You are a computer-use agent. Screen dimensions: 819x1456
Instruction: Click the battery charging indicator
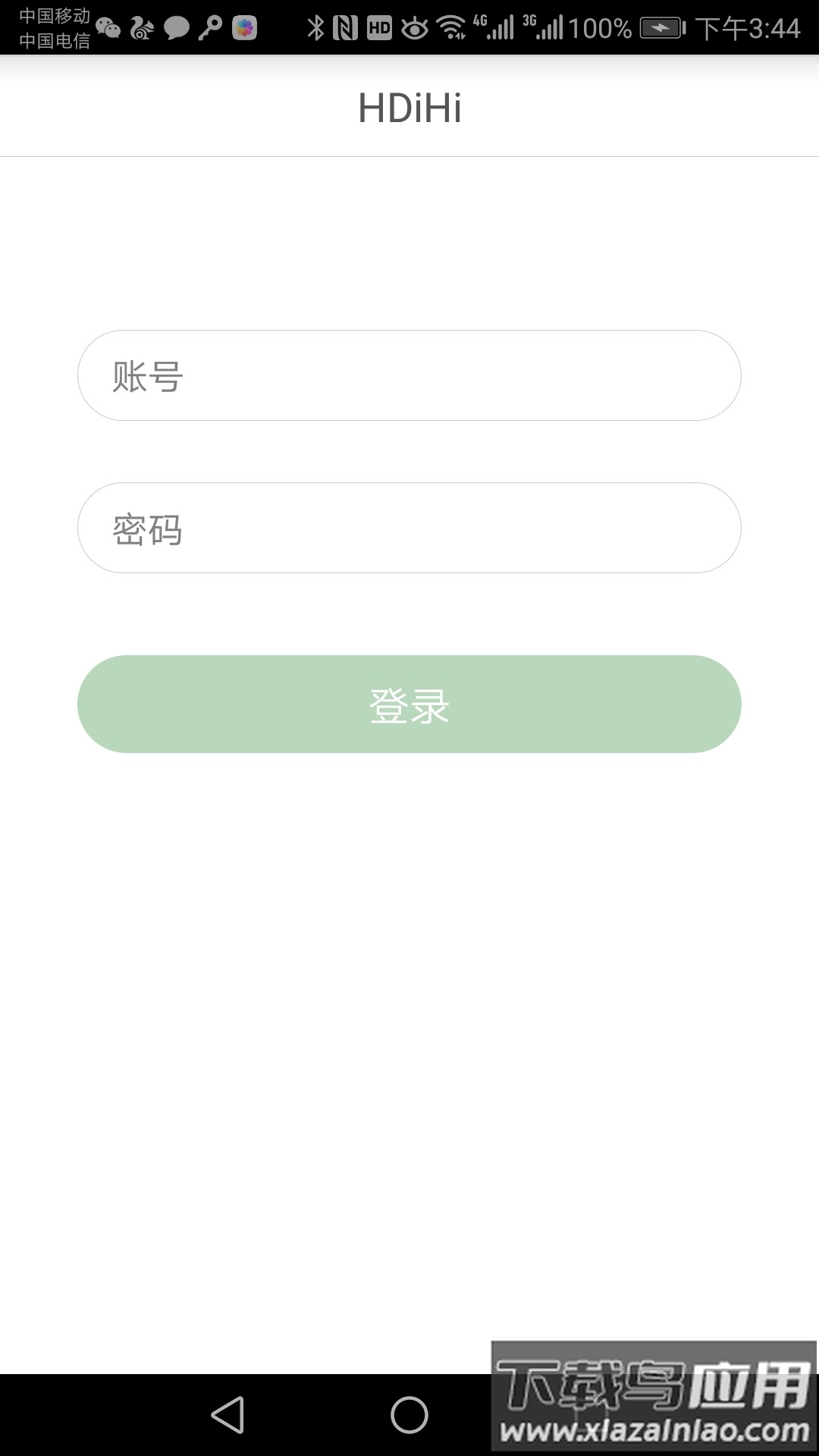click(658, 27)
